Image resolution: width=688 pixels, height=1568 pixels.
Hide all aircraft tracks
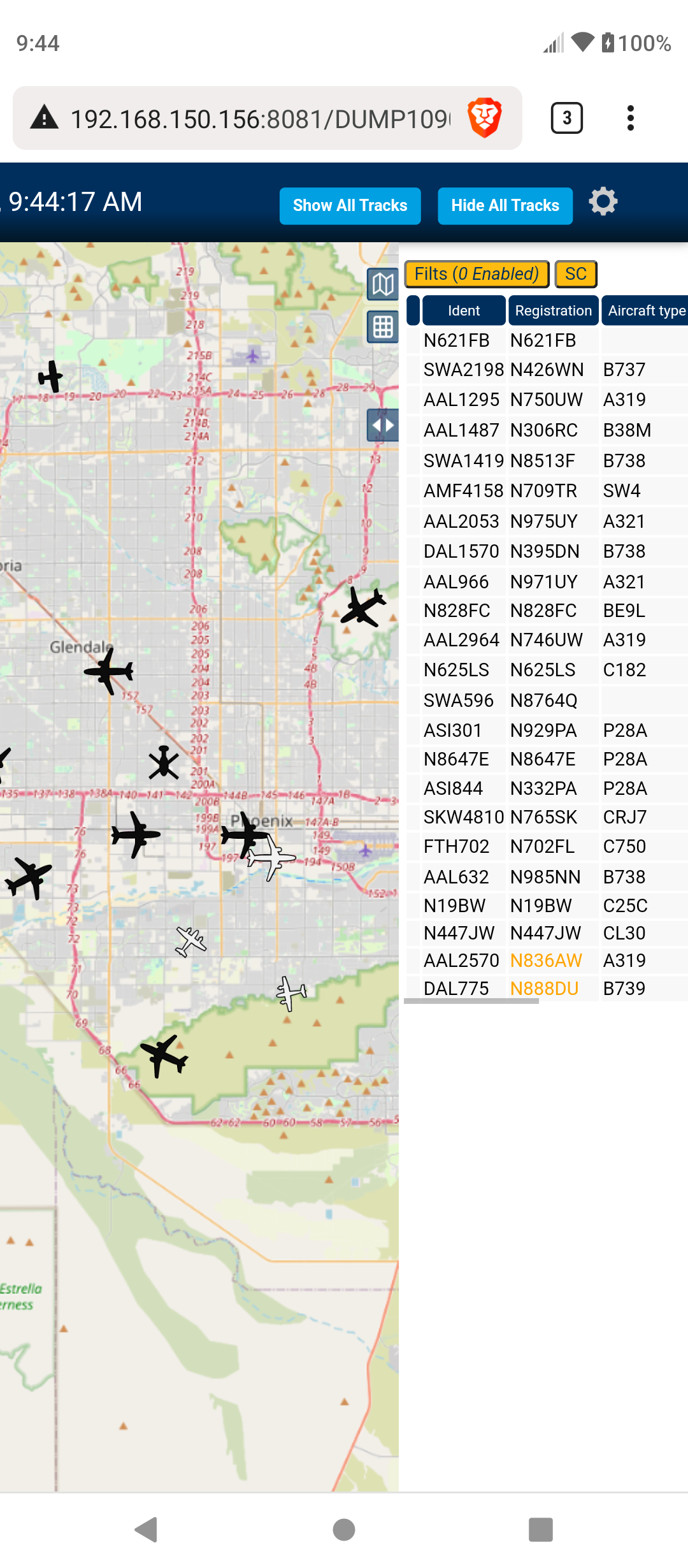pyautogui.click(x=505, y=205)
